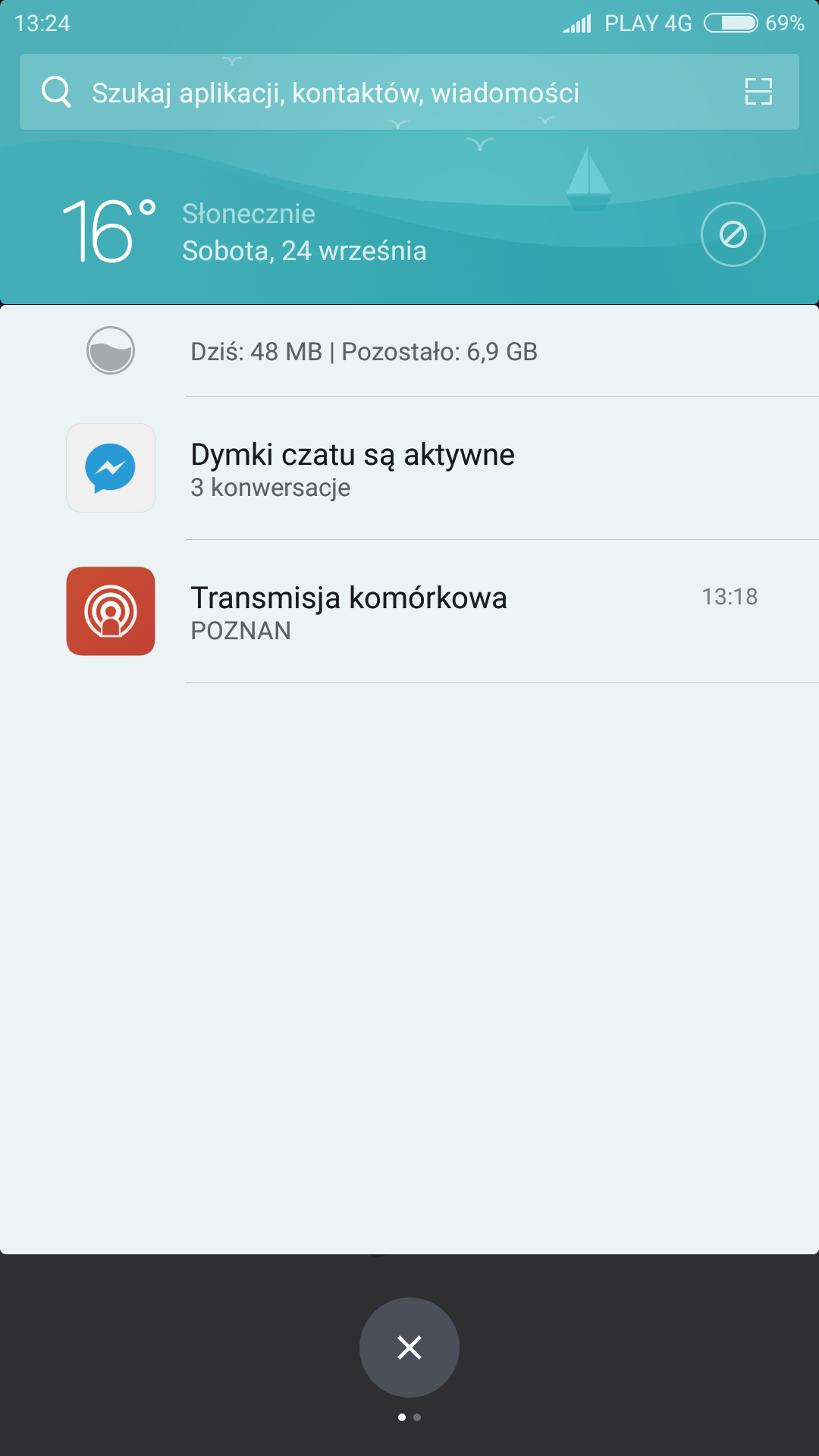The width and height of the screenshot is (819, 1456).
Task: Tap the do-not-disturb circle icon
Action: pos(733,234)
